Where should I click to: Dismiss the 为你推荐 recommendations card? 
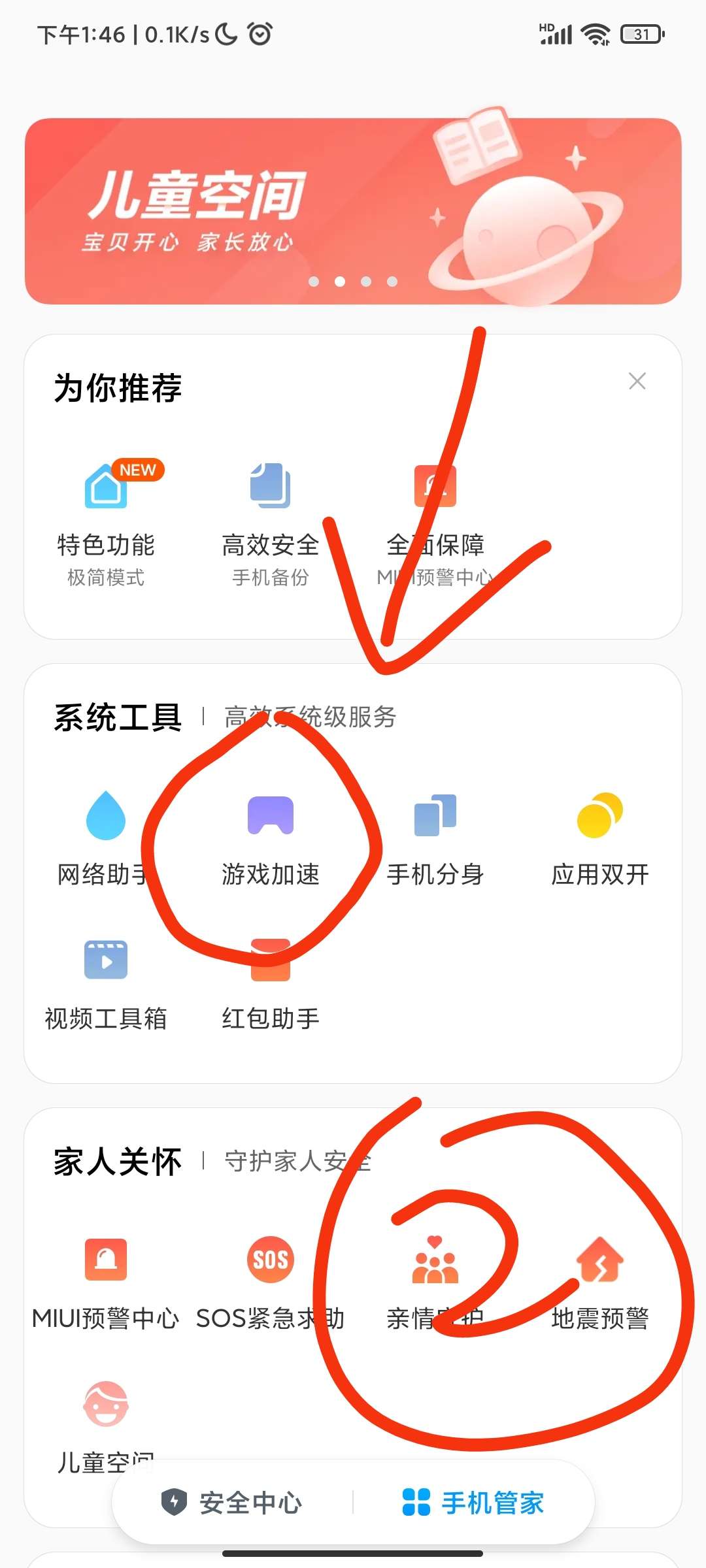coord(637,382)
